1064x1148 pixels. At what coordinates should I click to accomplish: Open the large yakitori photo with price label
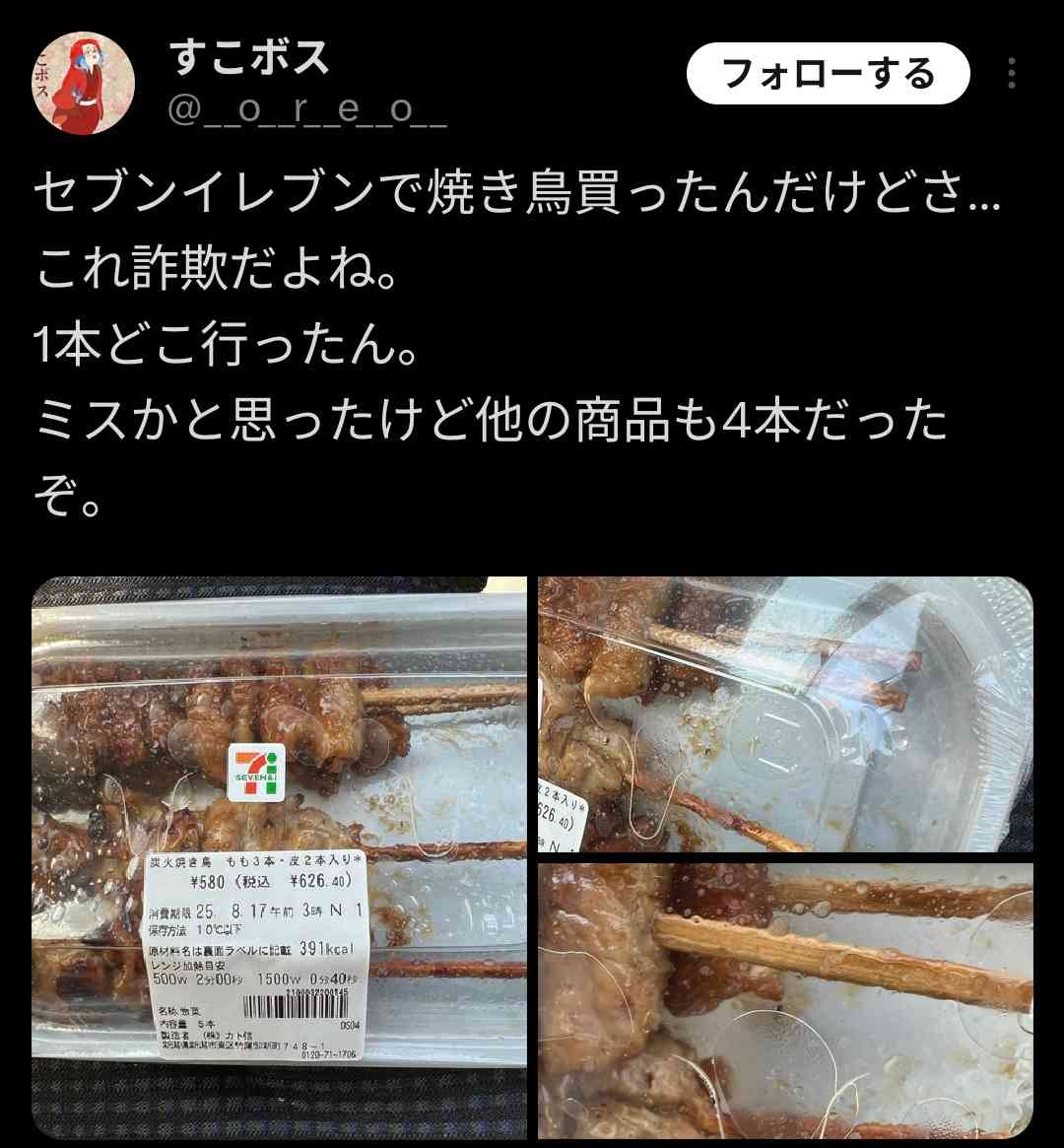[280, 857]
